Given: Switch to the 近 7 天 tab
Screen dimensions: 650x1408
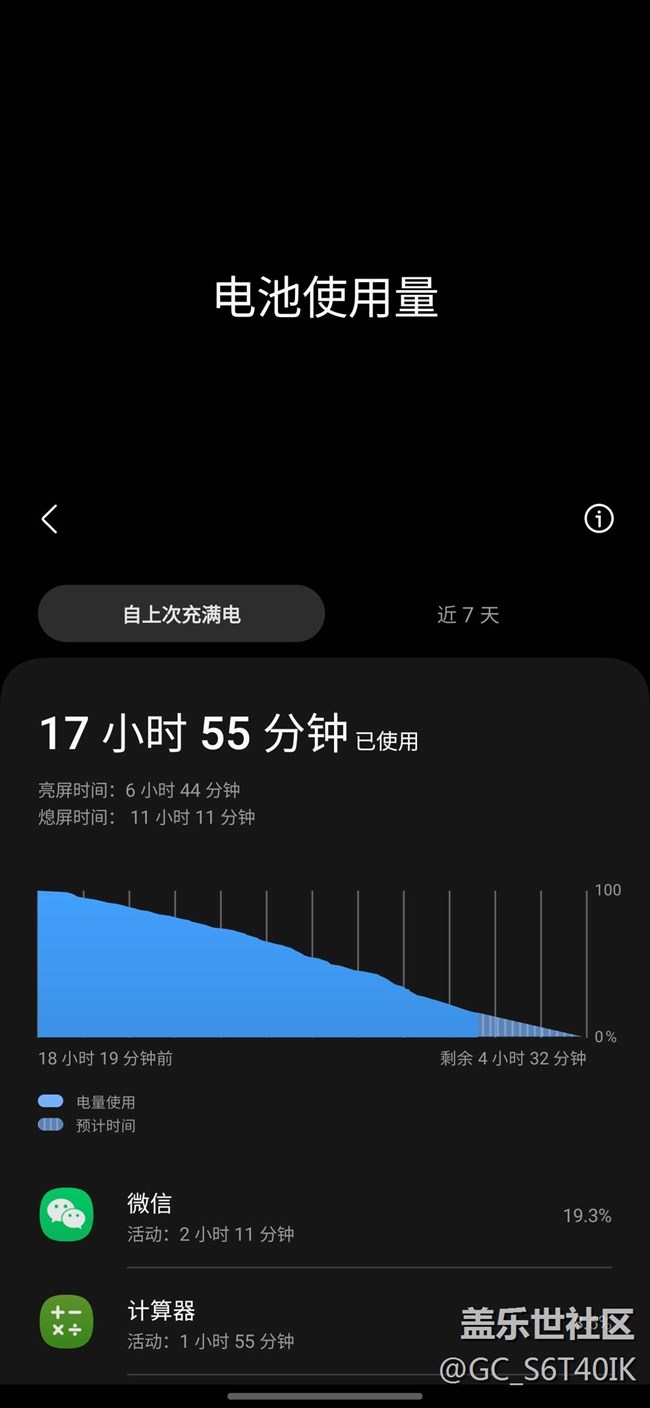Looking at the screenshot, I should tap(467, 614).
